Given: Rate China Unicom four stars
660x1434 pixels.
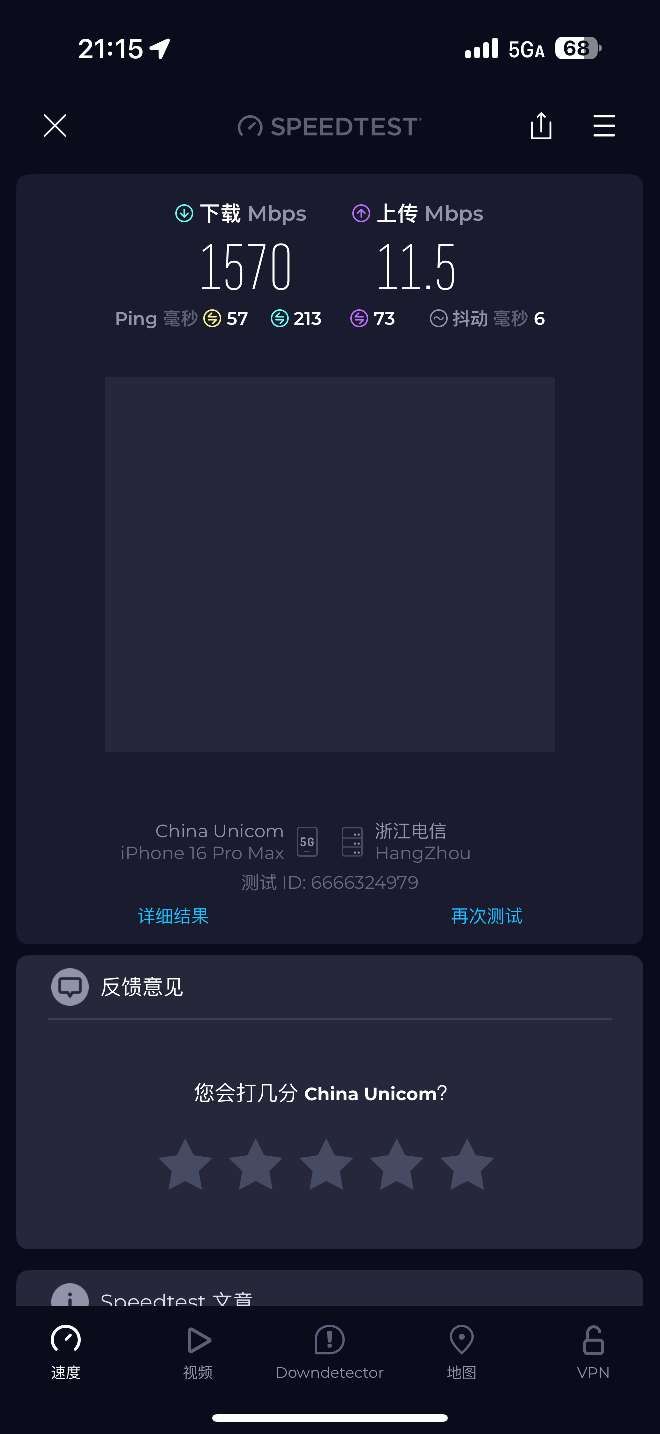Looking at the screenshot, I should [x=397, y=1165].
